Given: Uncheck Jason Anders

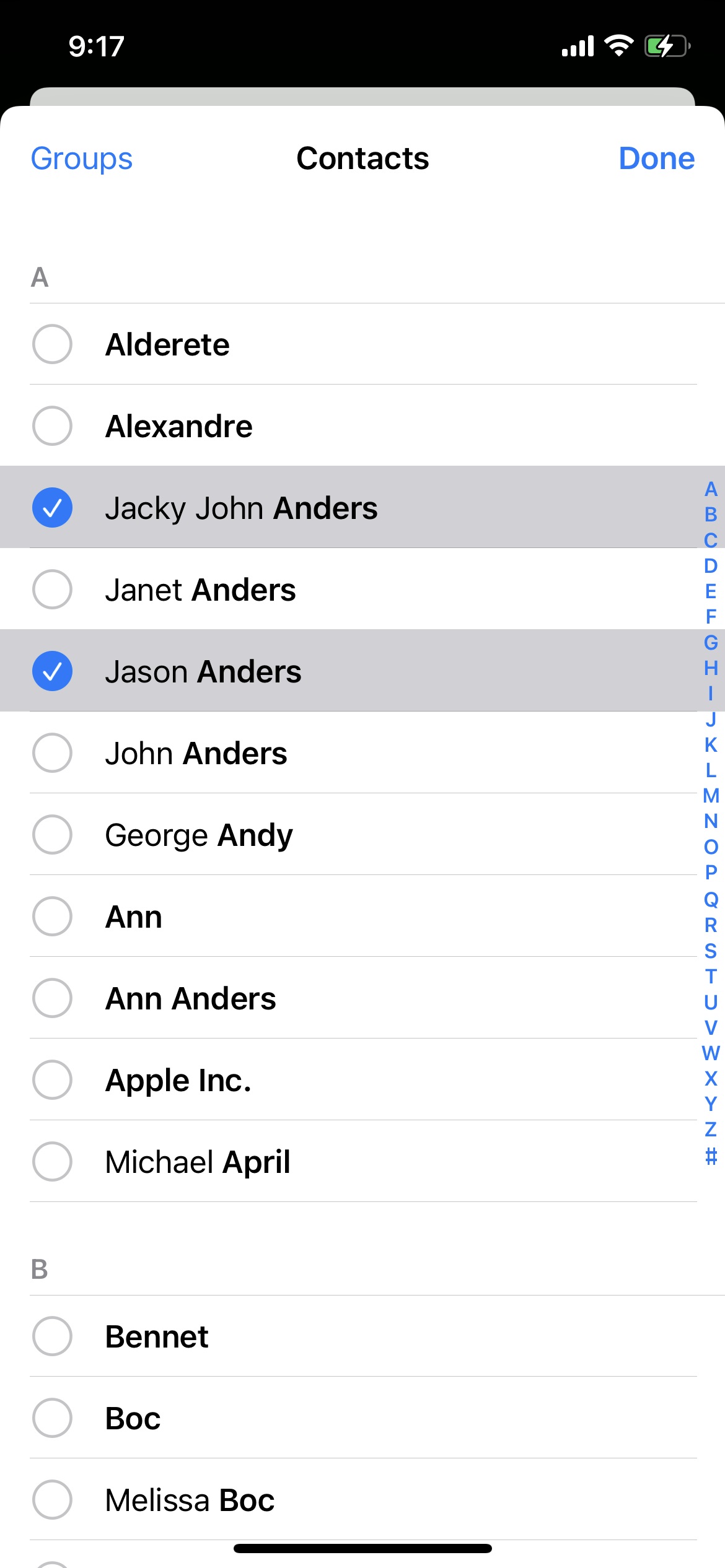Looking at the screenshot, I should click(362, 671).
